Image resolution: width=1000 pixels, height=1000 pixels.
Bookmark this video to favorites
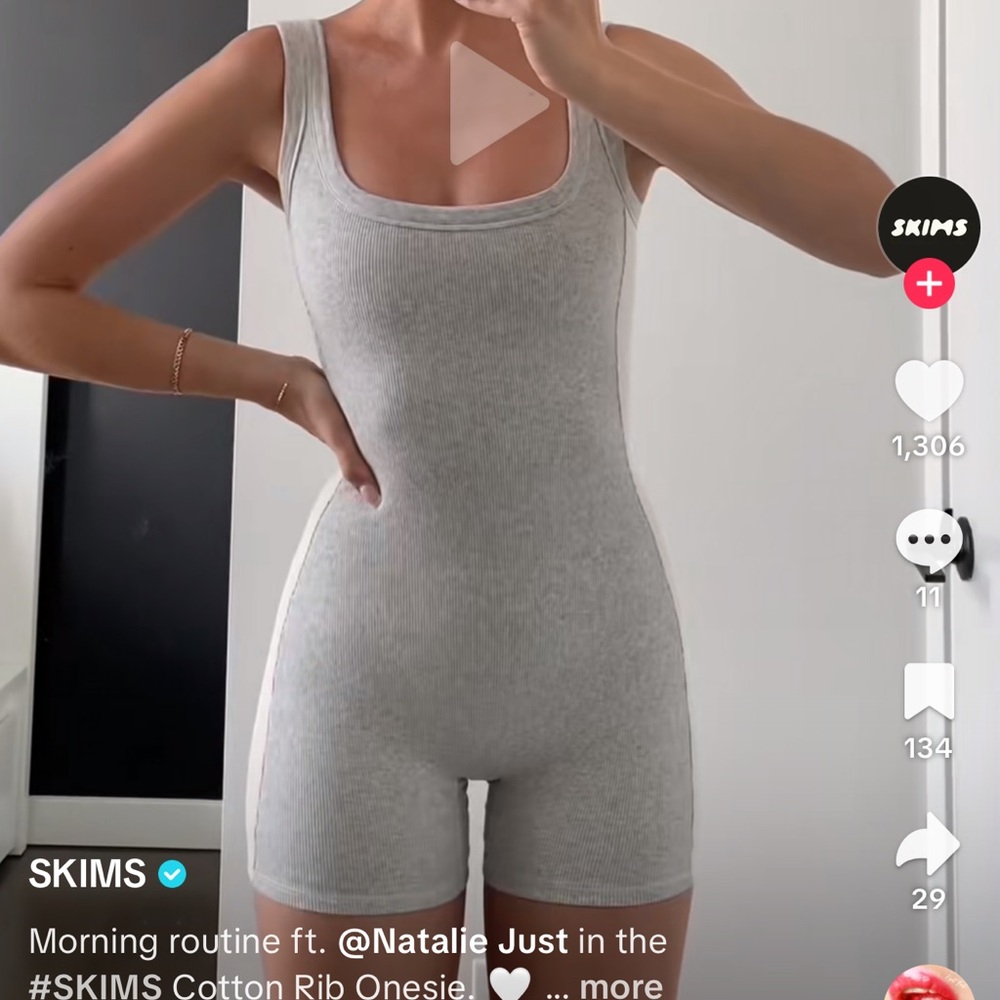(x=929, y=692)
